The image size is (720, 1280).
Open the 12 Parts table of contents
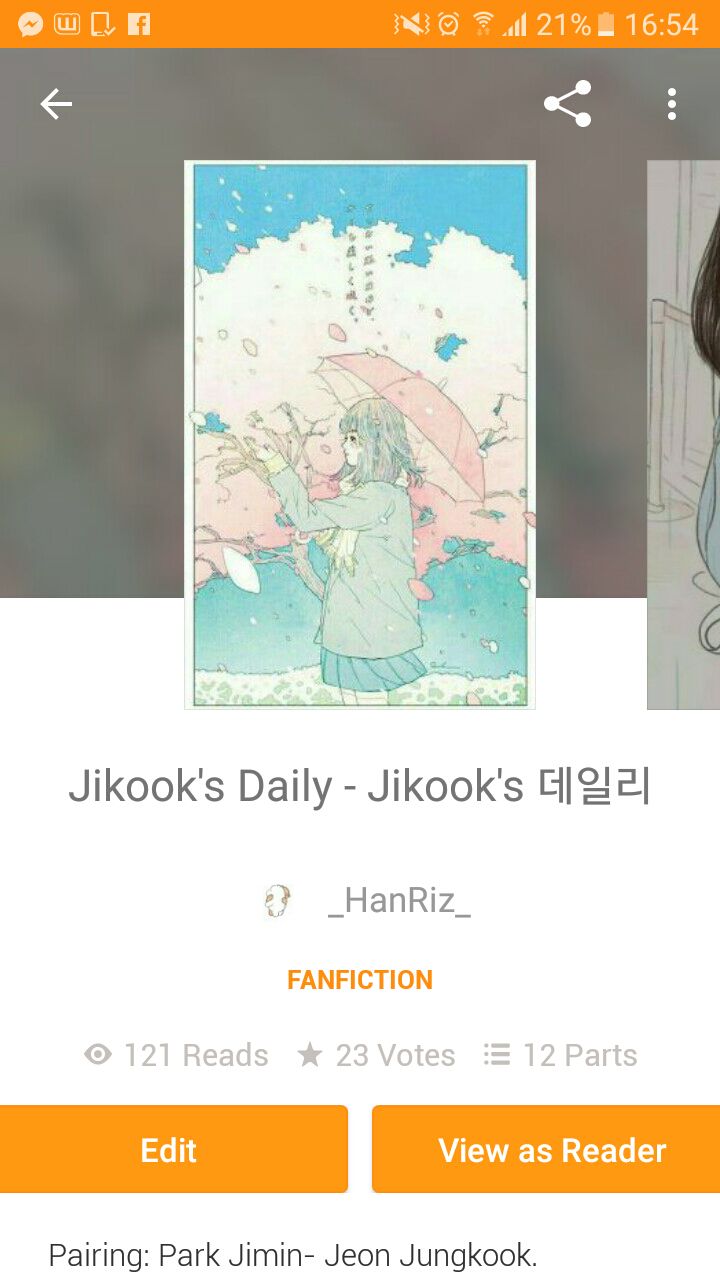(560, 1055)
